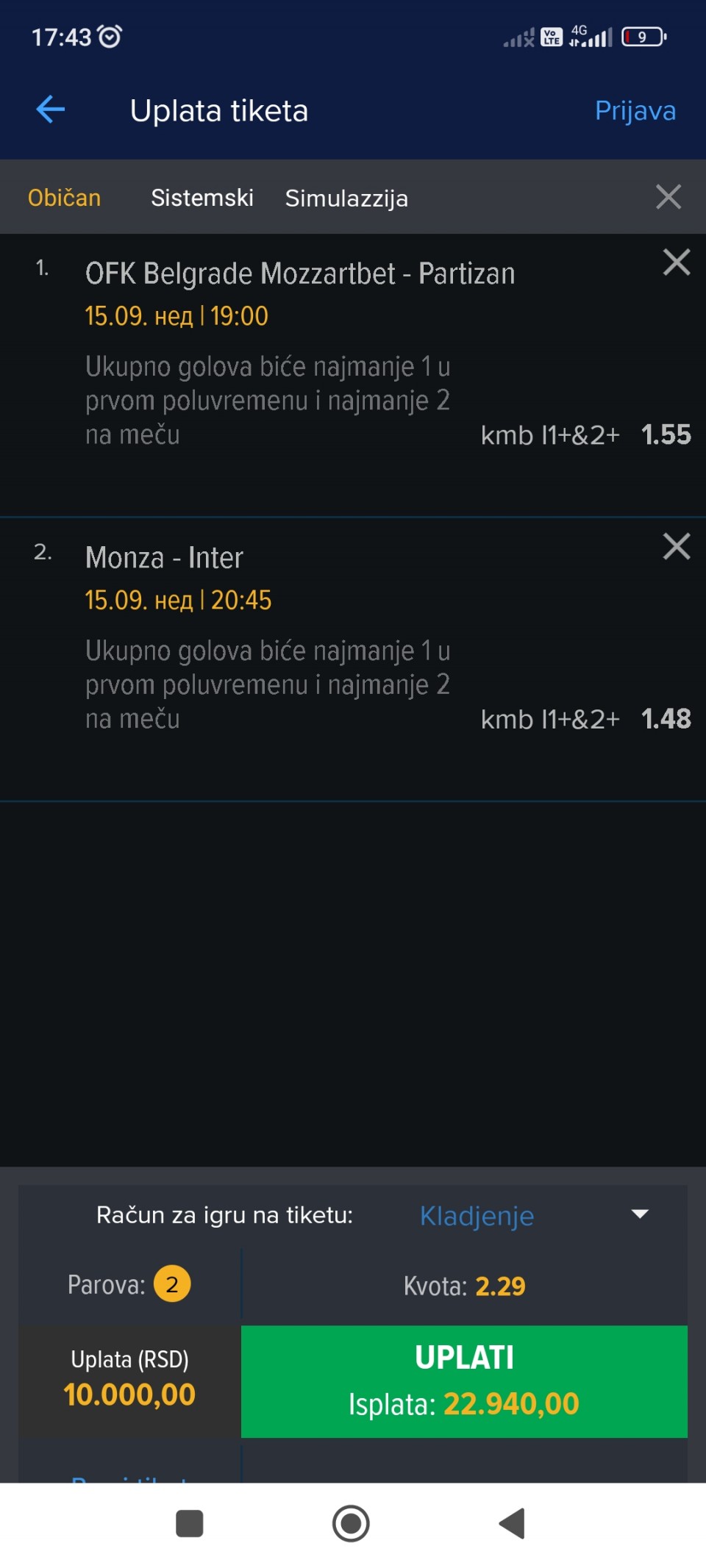This screenshot has width=706, height=1568.
Task: Close the ticket type tab bar
Action: coord(668,197)
